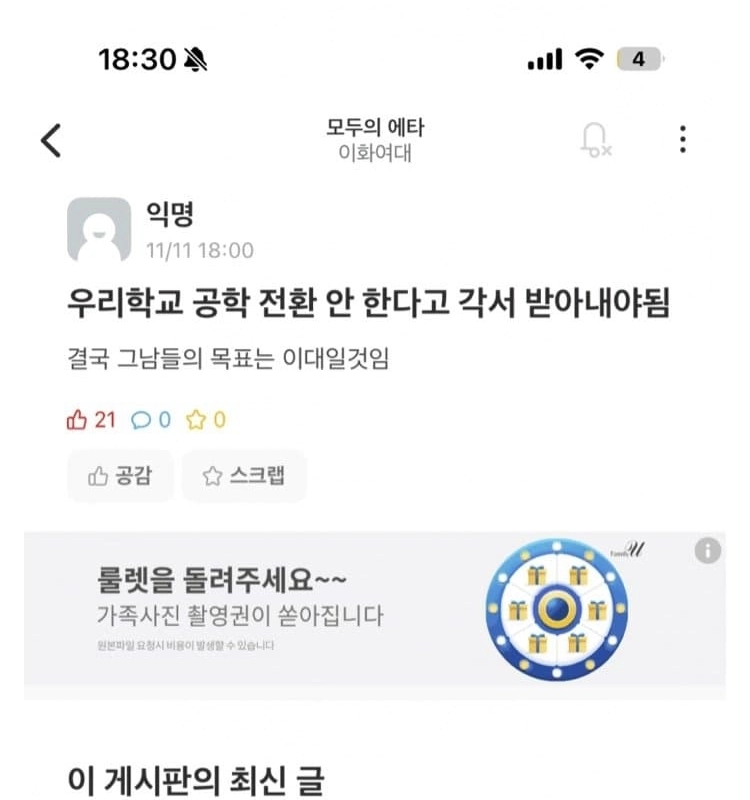Open the ad info icon
This screenshot has height=800, width=750.
(707, 550)
